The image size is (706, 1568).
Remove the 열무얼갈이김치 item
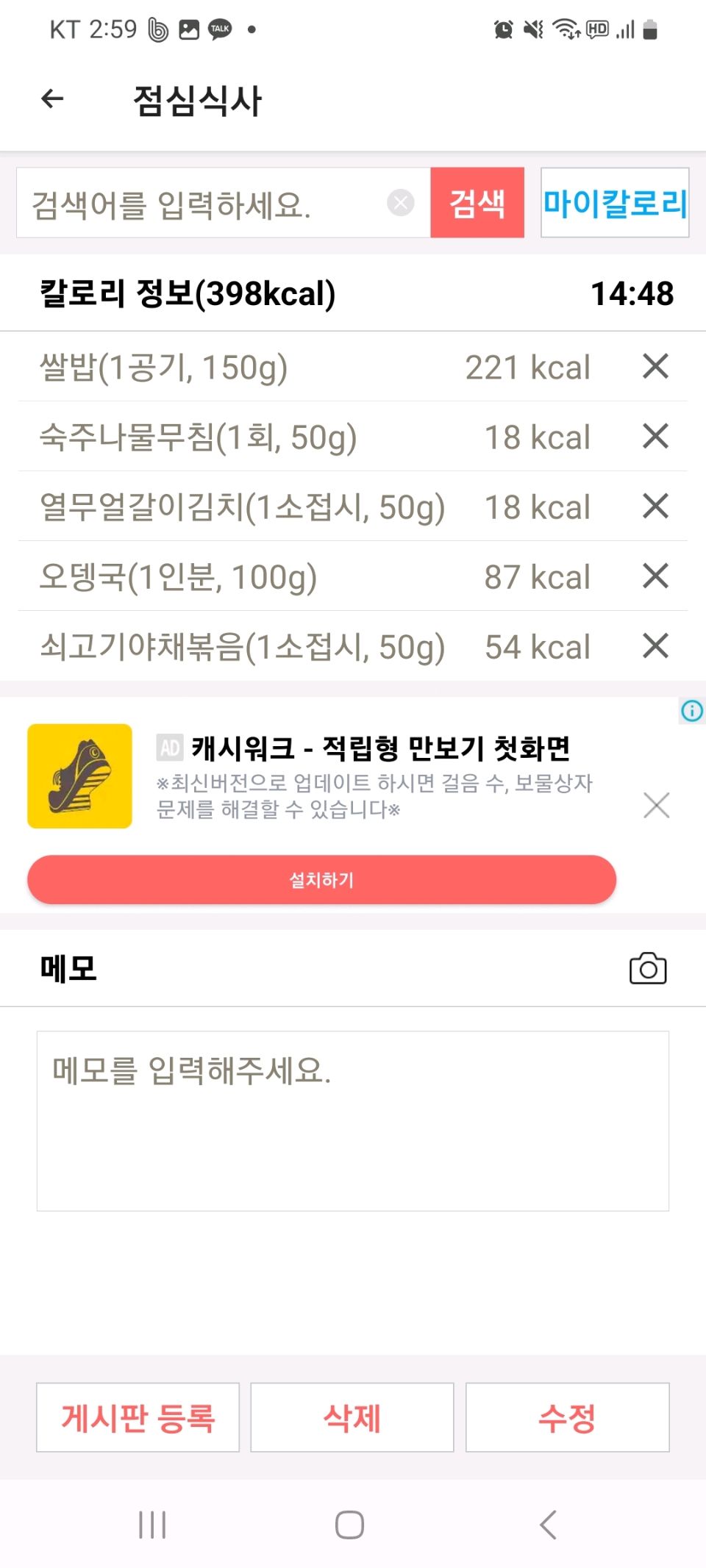tap(655, 506)
